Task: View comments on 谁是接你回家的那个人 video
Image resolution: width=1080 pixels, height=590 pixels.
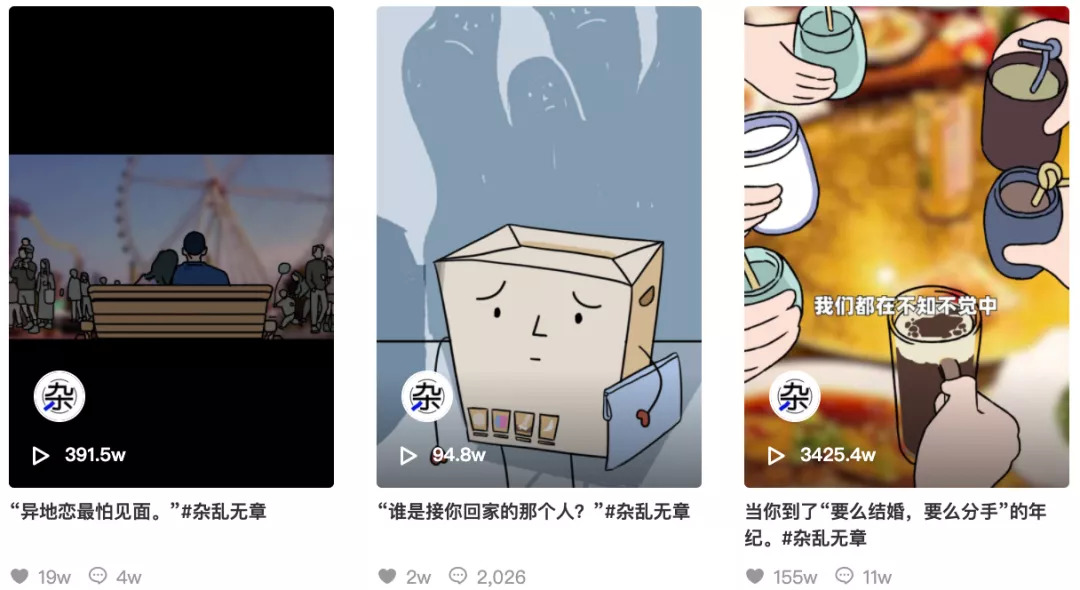Action: 458,576
